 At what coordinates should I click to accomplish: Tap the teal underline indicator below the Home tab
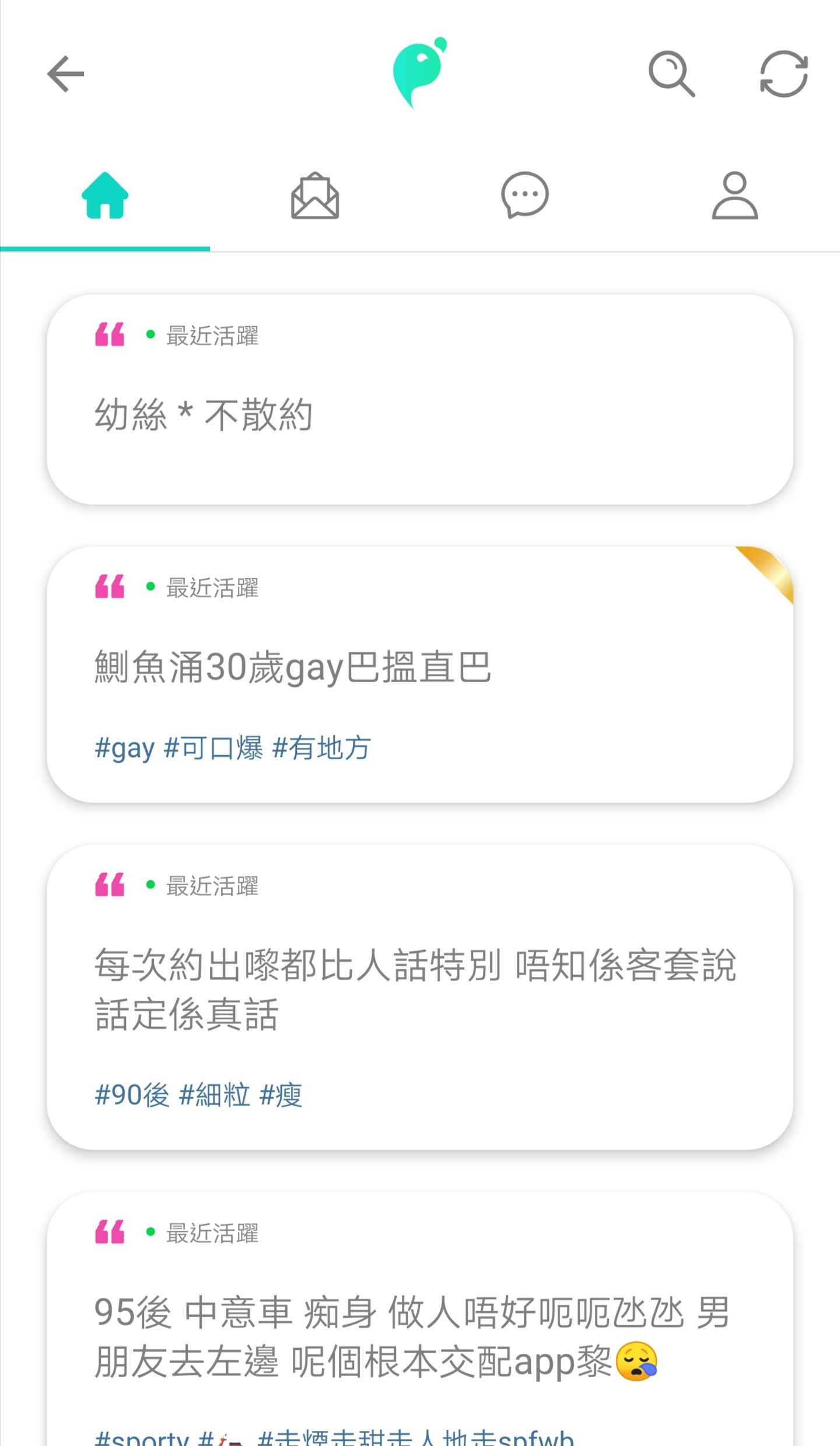tap(105, 248)
